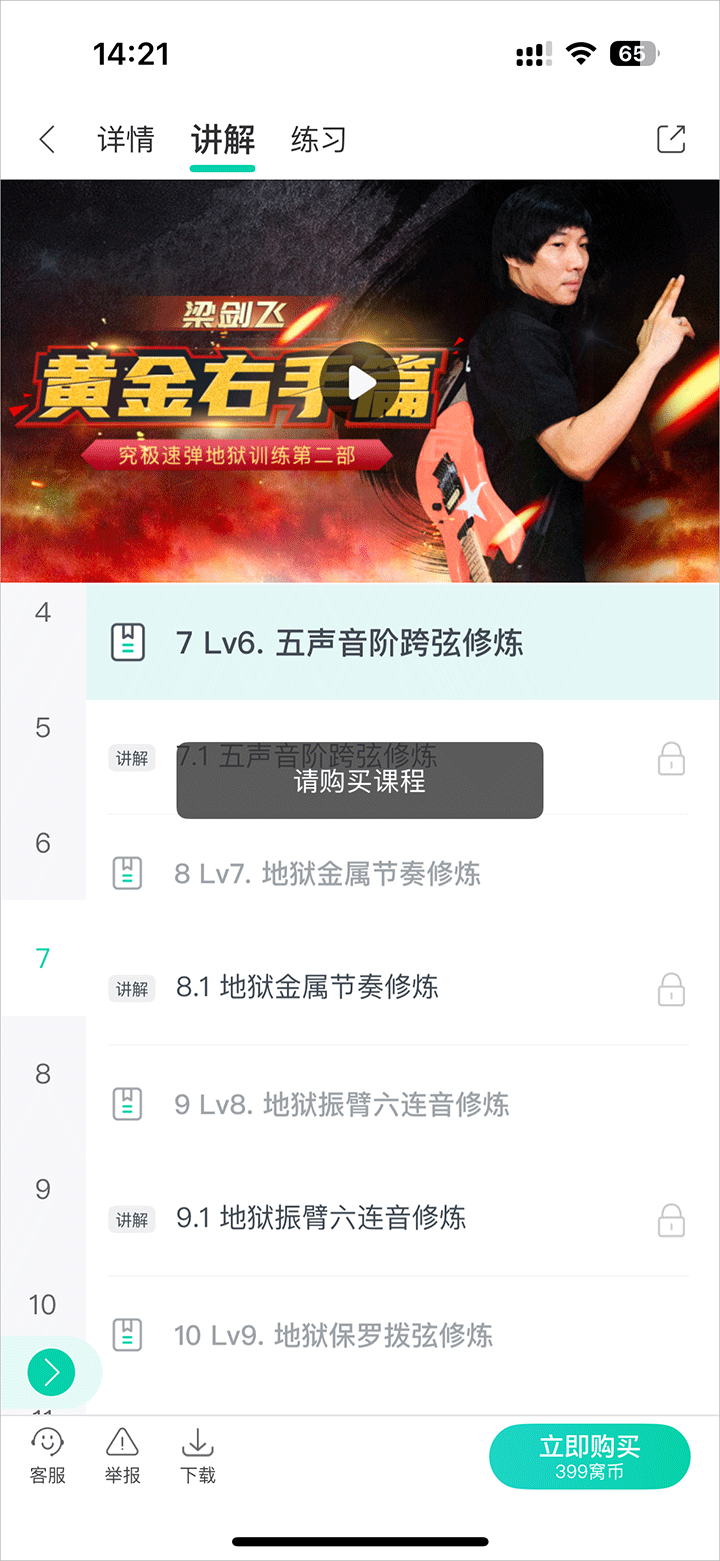This screenshot has width=720, height=1561.
Task: Contact 客服 customer service
Action: [x=47, y=1456]
